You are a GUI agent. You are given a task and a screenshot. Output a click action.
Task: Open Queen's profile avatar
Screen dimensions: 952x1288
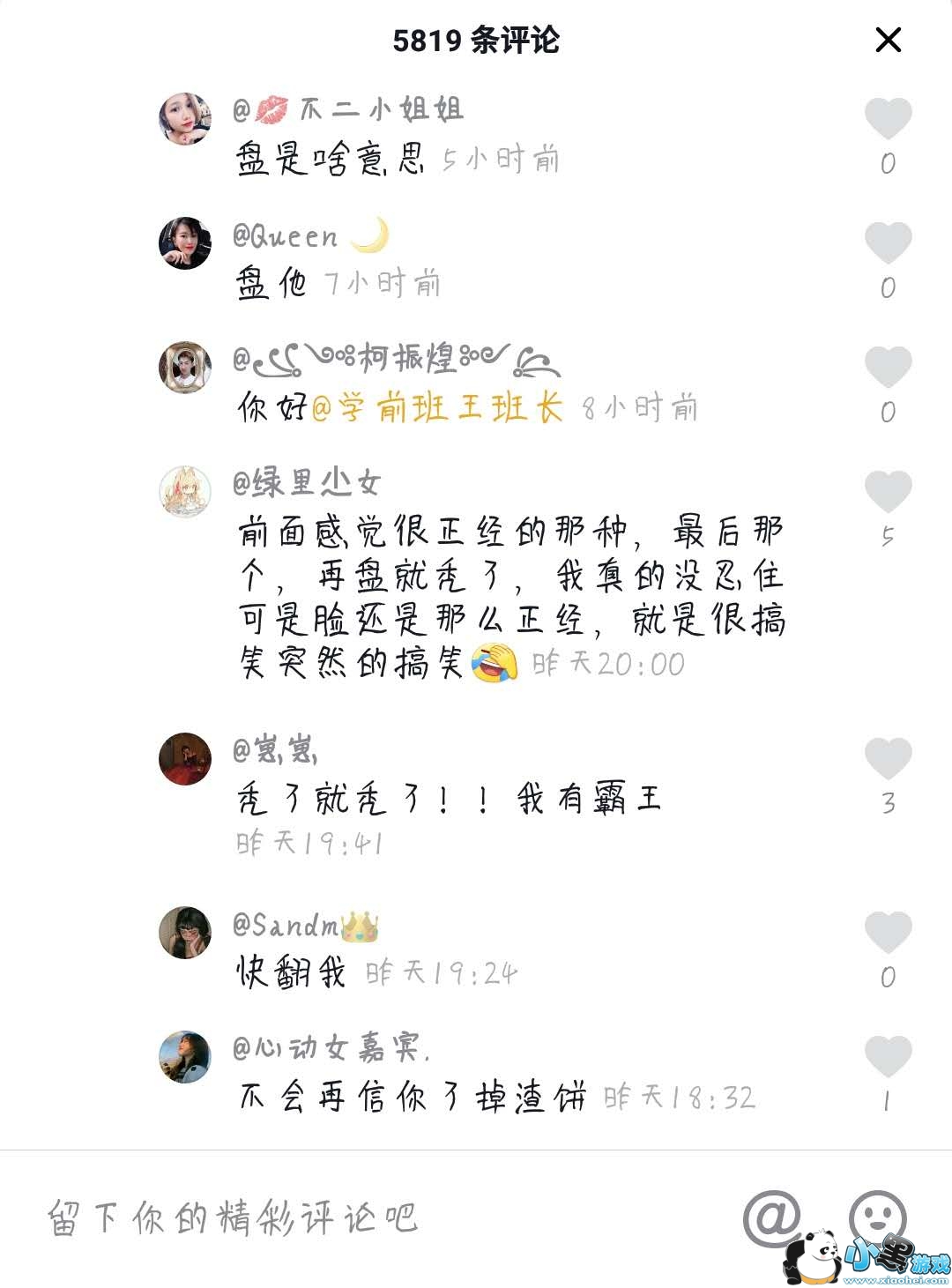(185, 243)
